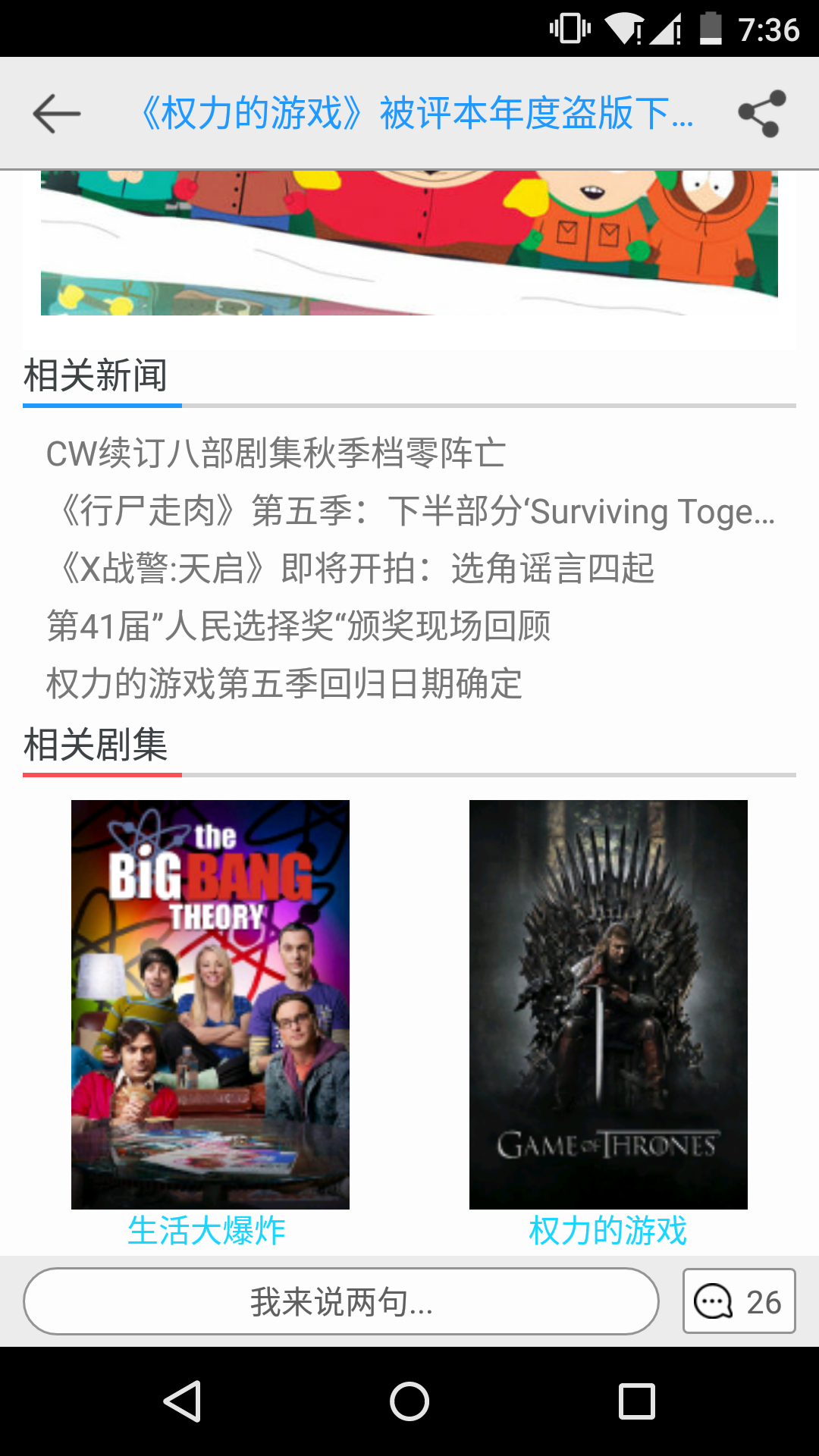Open 权力的游戏第五季回归日期确定 news item

tap(284, 683)
